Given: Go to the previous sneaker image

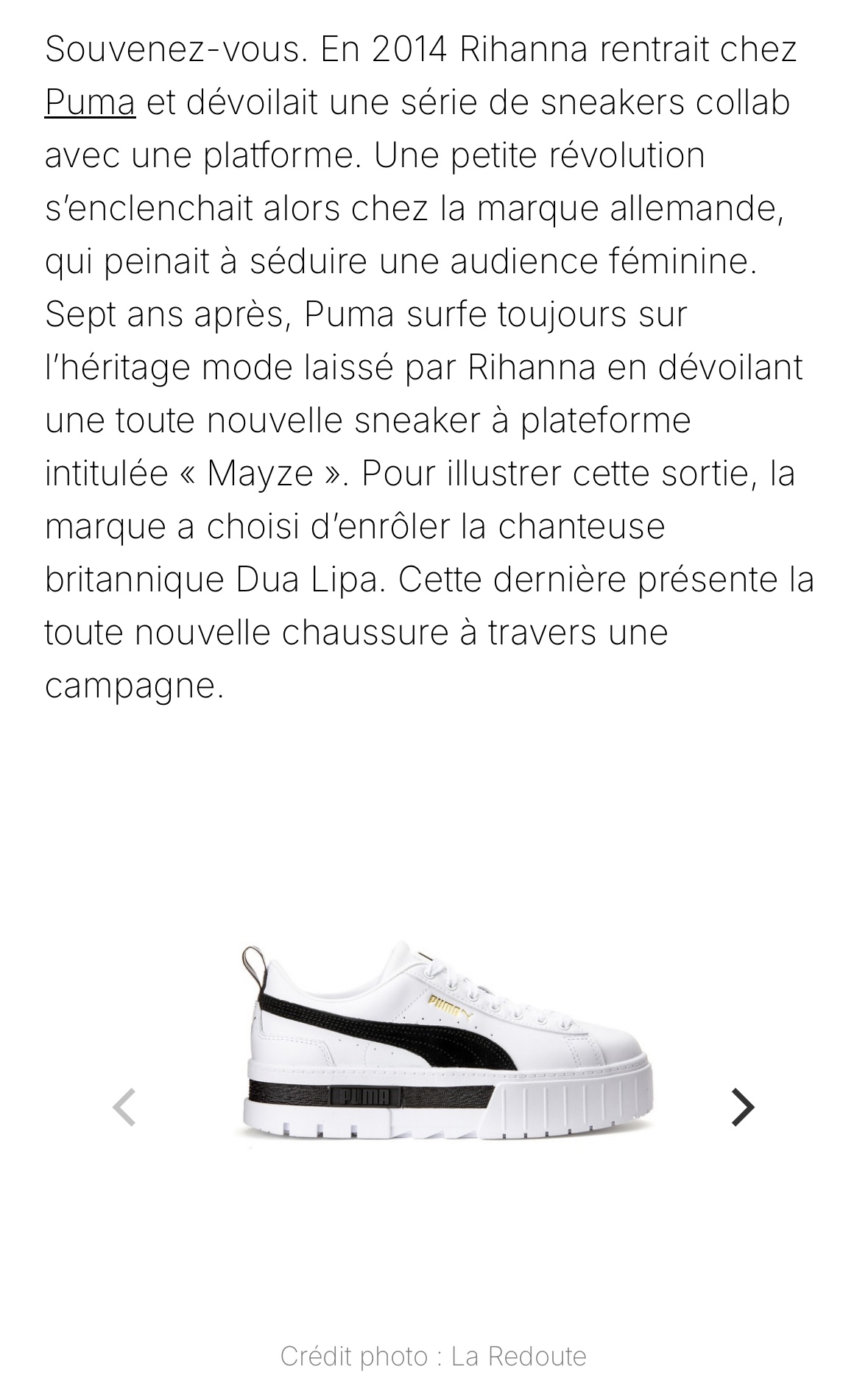Looking at the screenshot, I should (x=124, y=1107).
